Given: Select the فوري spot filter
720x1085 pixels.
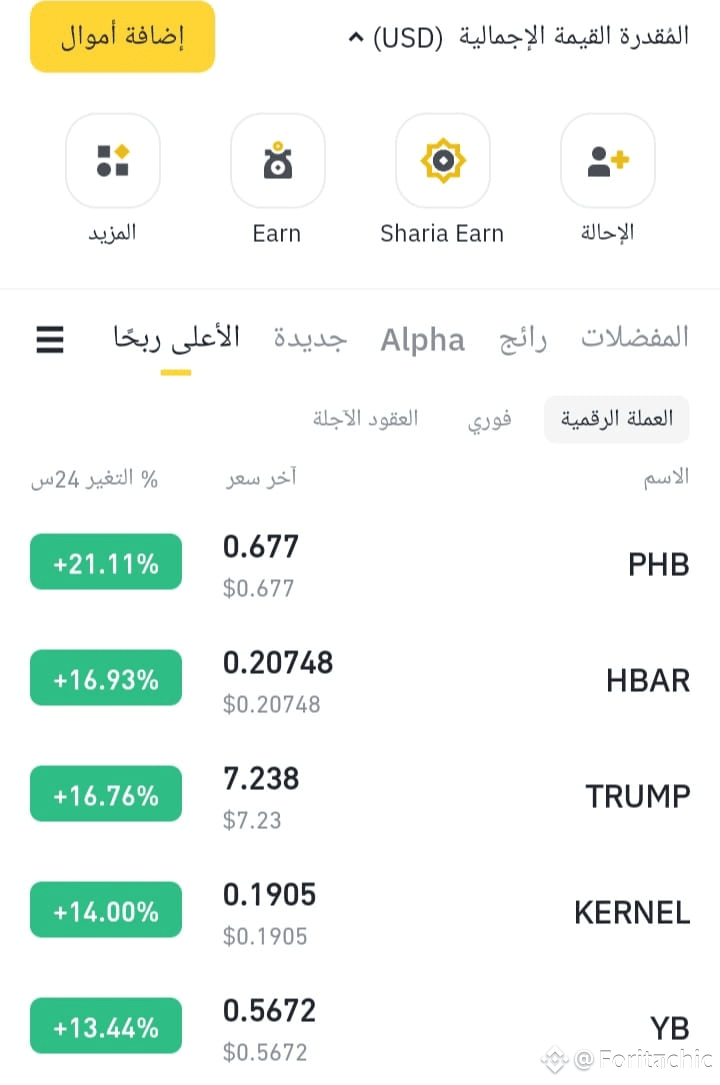Looking at the screenshot, I should pyautogui.click(x=490, y=419).
